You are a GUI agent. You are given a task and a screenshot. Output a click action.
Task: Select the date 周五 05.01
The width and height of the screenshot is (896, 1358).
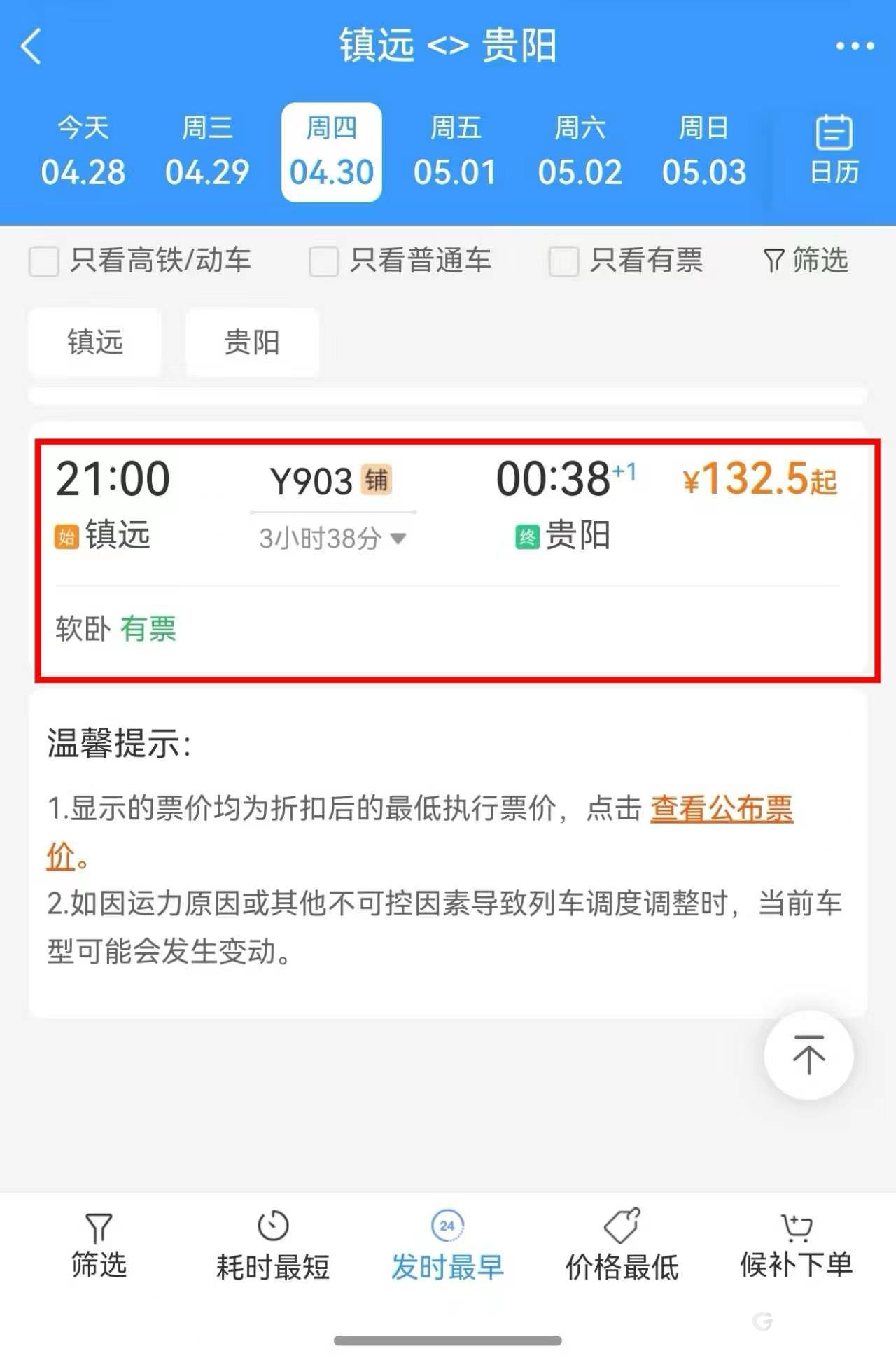(x=455, y=153)
